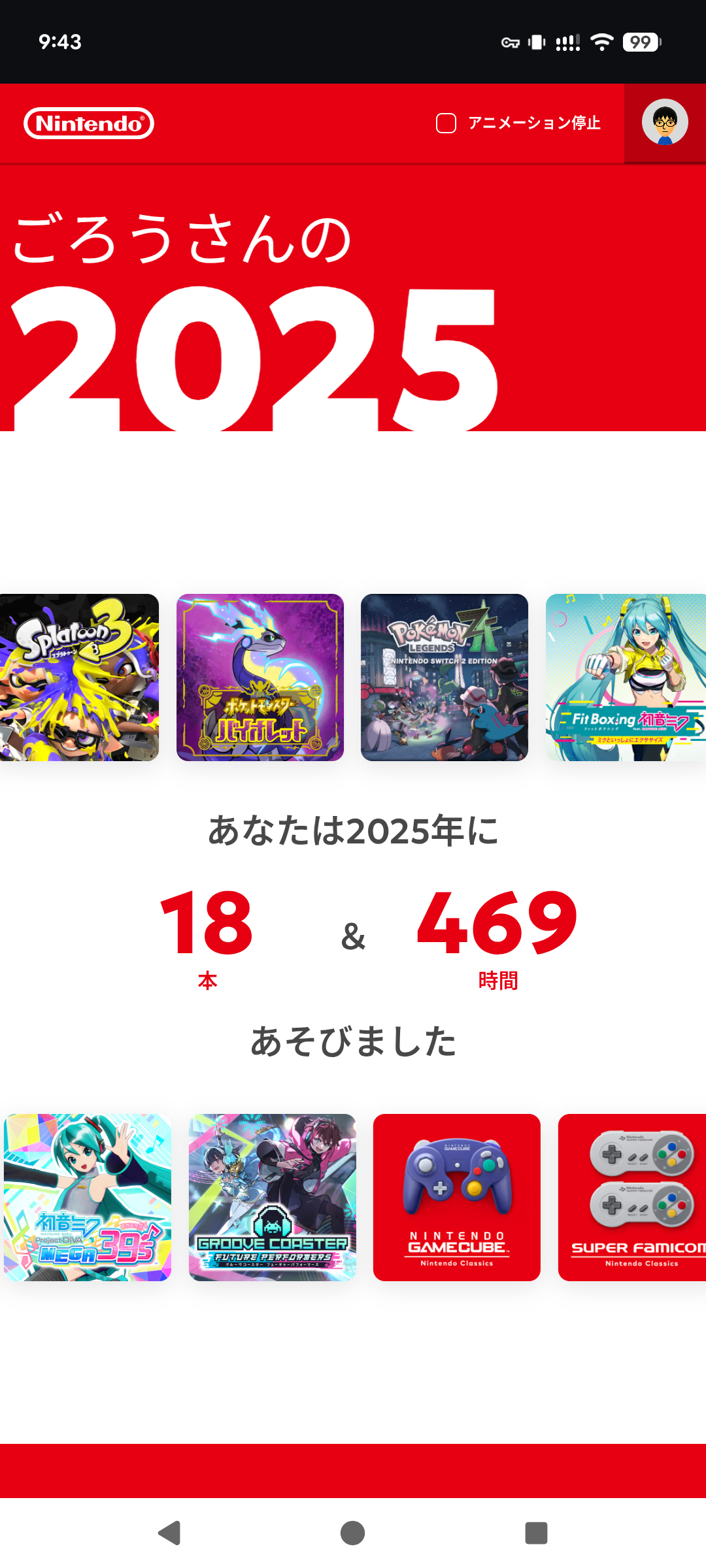This screenshot has width=706, height=1568.
Task: Tap the Nintendo logo in the header
Action: point(89,123)
